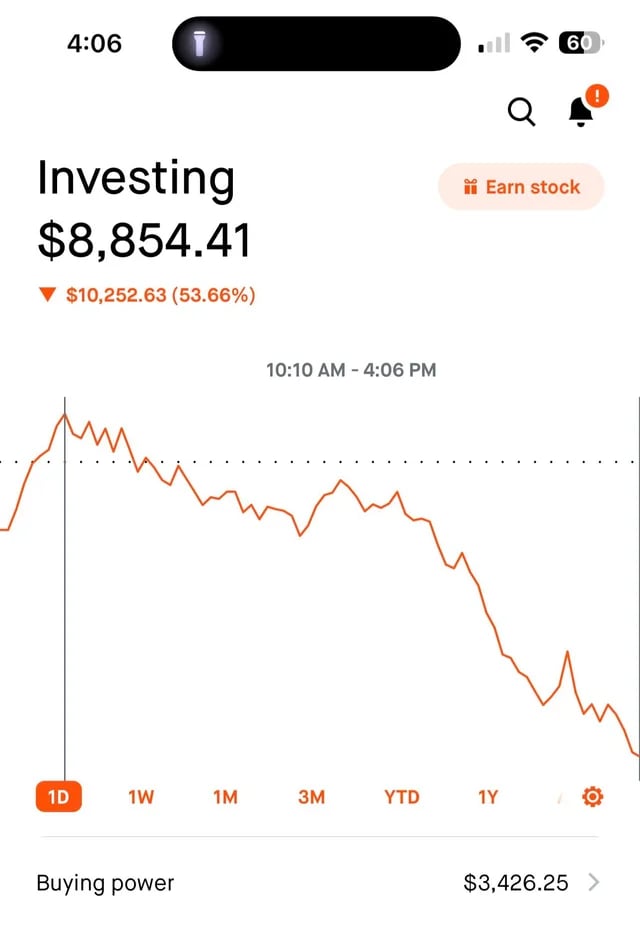Switch chart to 1W range

[141, 797]
